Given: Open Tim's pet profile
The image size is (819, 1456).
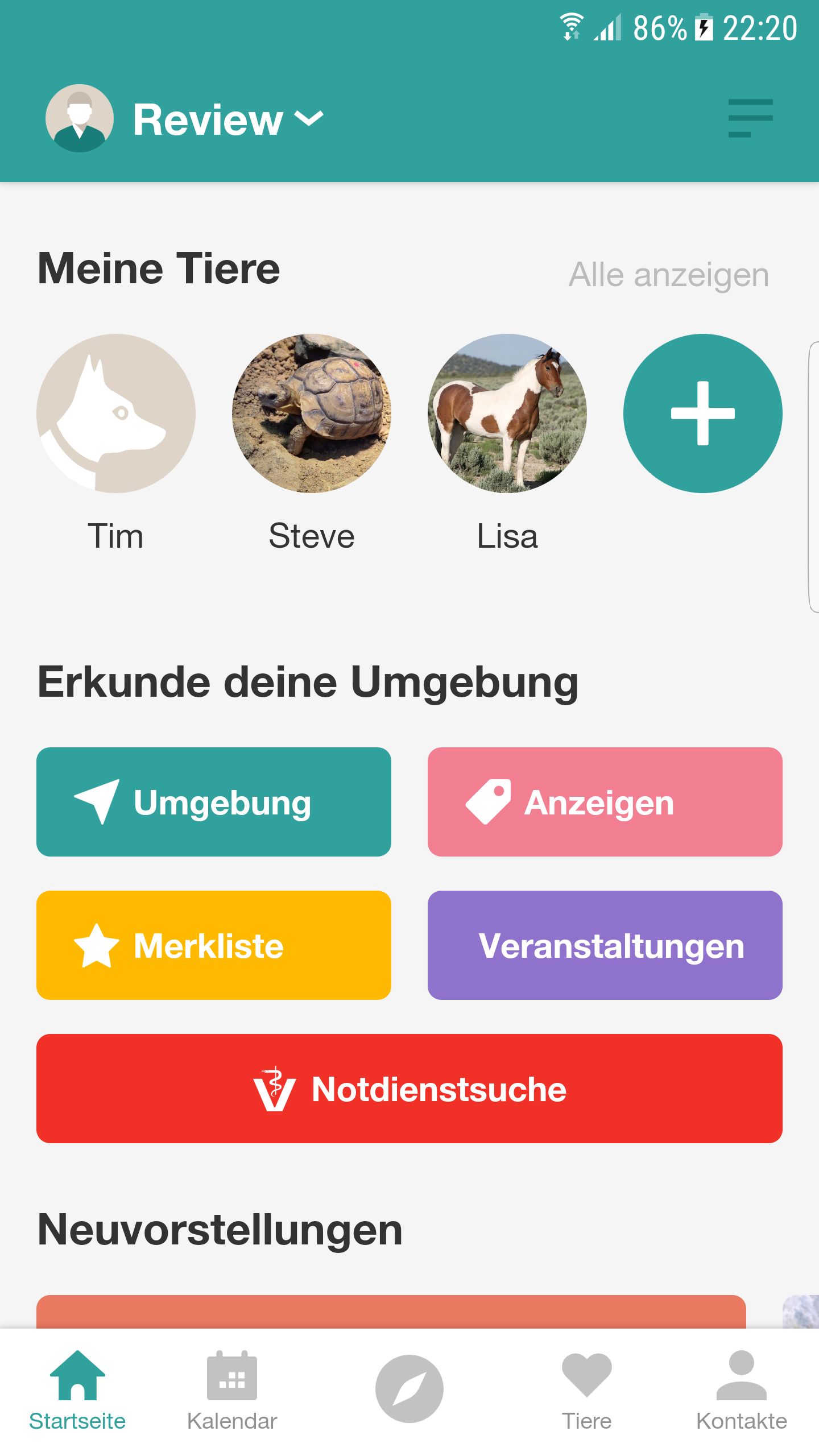Looking at the screenshot, I should click(116, 413).
